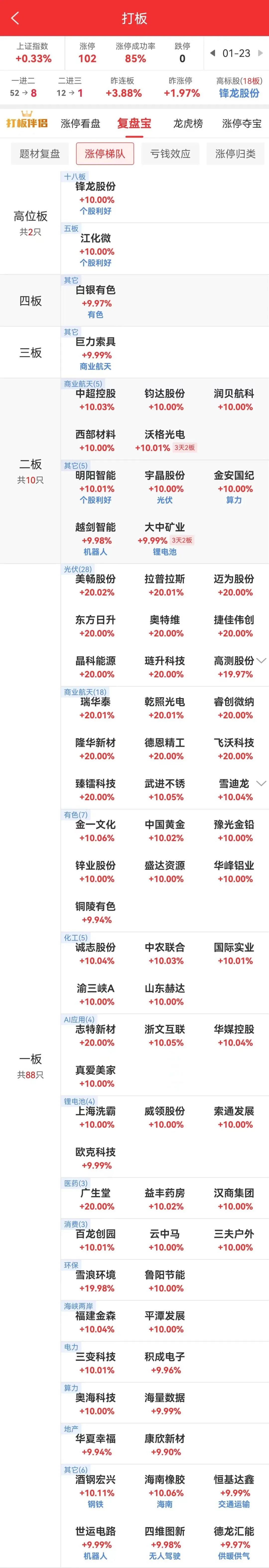
Task: Expand the 商业航天 one-board group chevron
Action: (262, 783)
